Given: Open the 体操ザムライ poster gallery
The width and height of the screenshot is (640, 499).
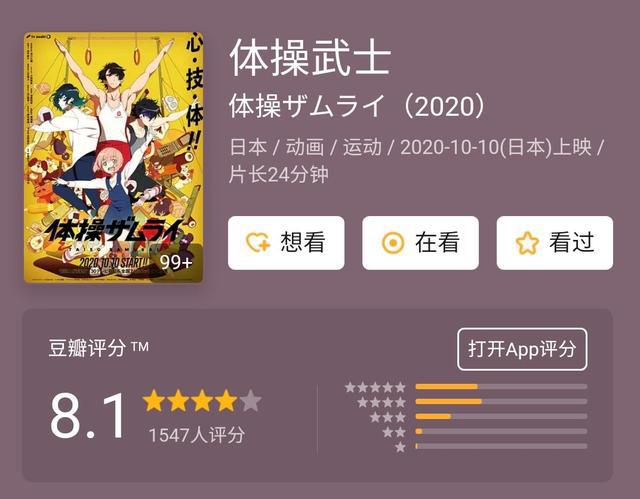Looking at the screenshot, I should click(114, 157).
